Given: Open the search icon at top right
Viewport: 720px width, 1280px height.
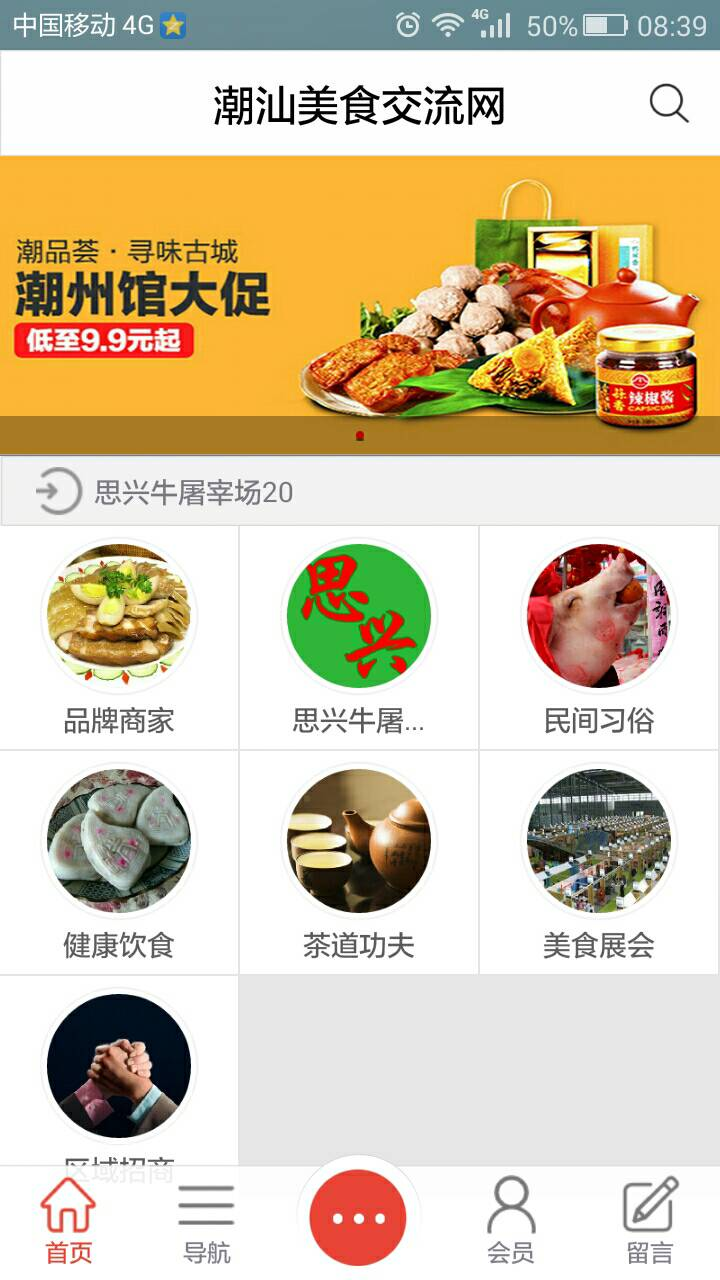Looking at the screenshot, I should [x=668, y=101].
